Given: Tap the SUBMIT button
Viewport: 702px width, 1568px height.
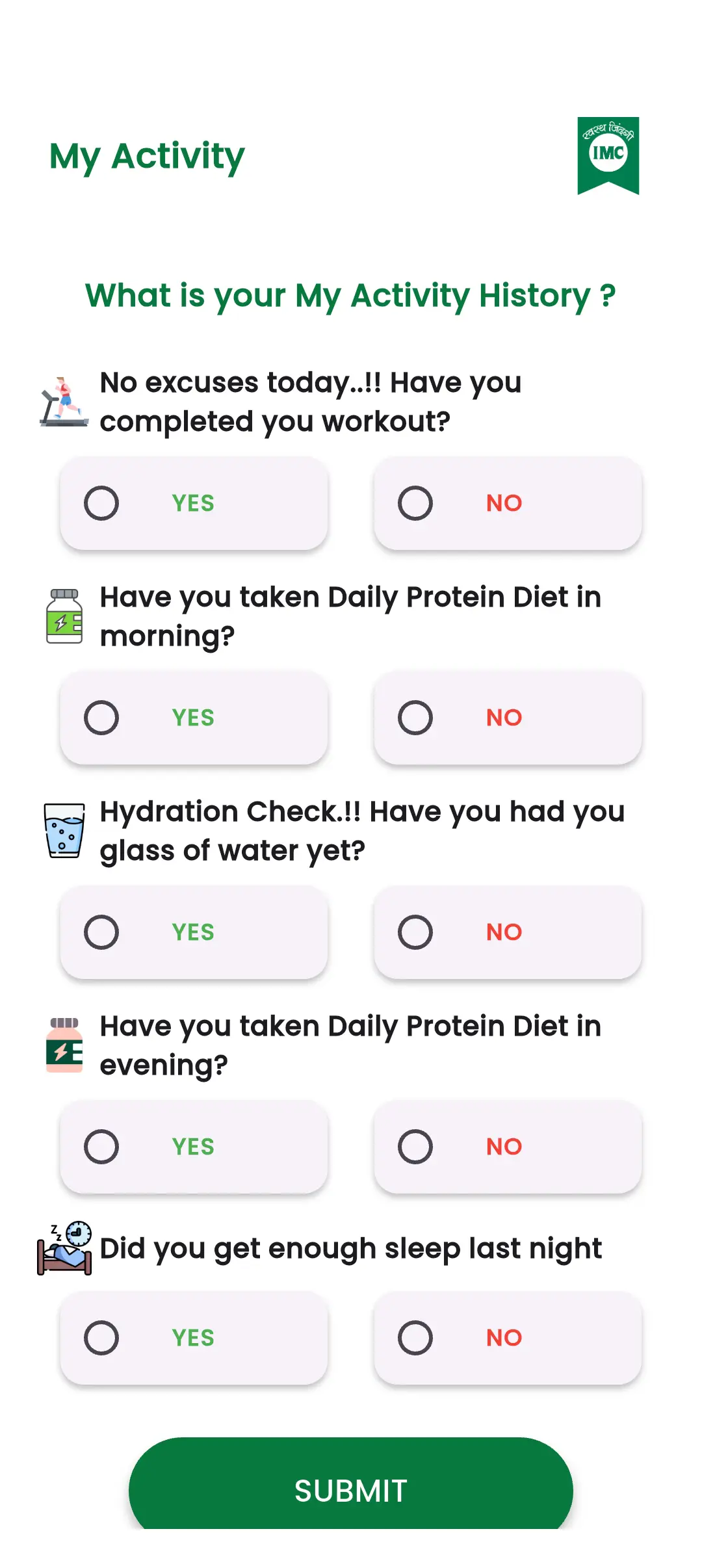Looking at the screenshot, I should (x=351, y=1490).
